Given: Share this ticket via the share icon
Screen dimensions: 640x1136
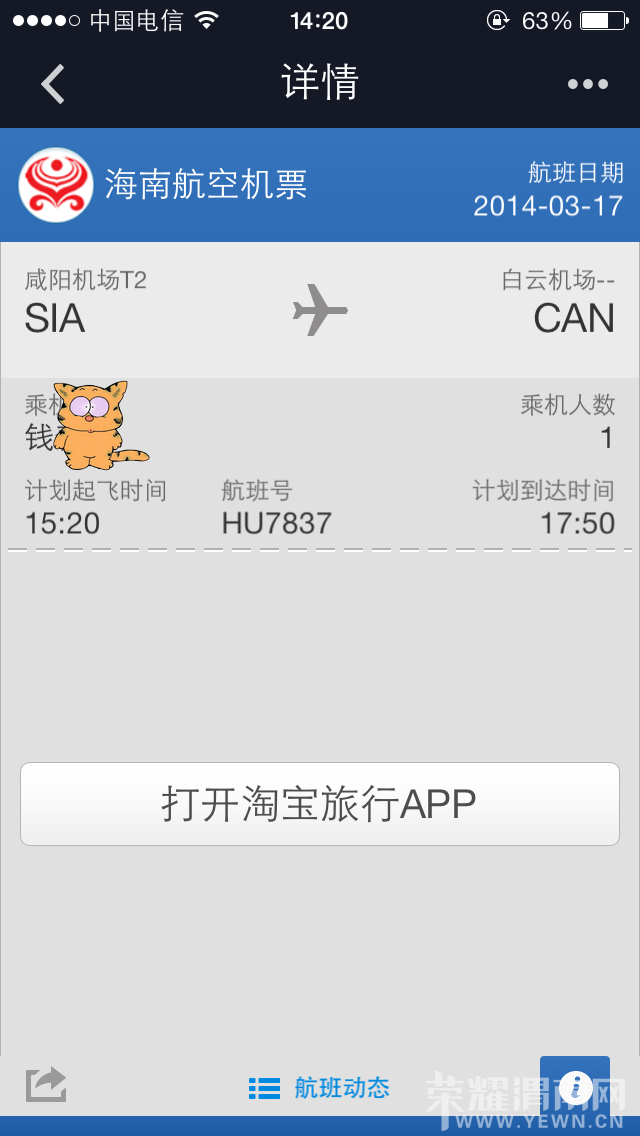Looking at the screenshot, I should tap(46, 1085).
